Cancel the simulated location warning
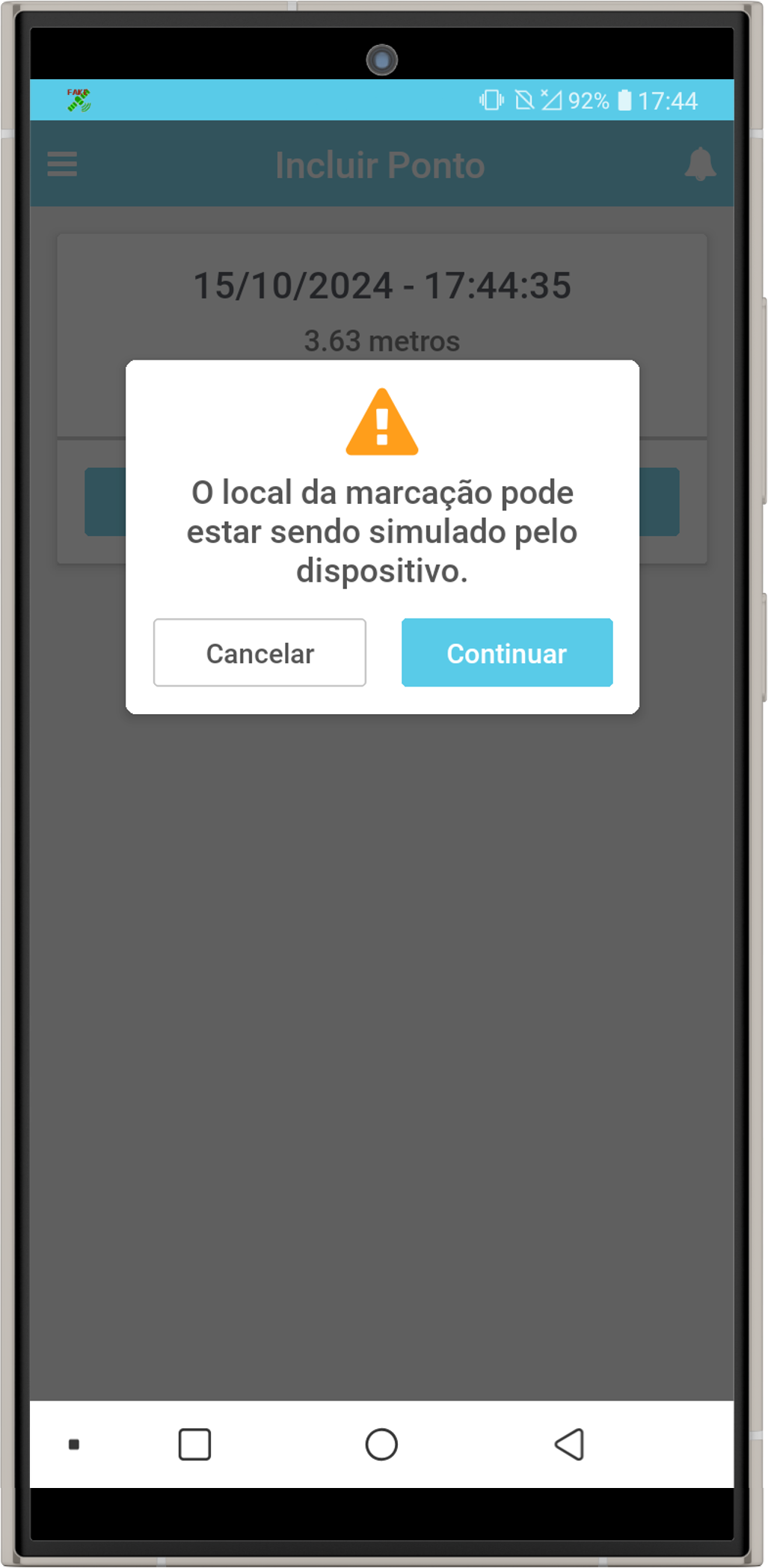The height and width of the screenshot is (1568, 768). (259, 653)
